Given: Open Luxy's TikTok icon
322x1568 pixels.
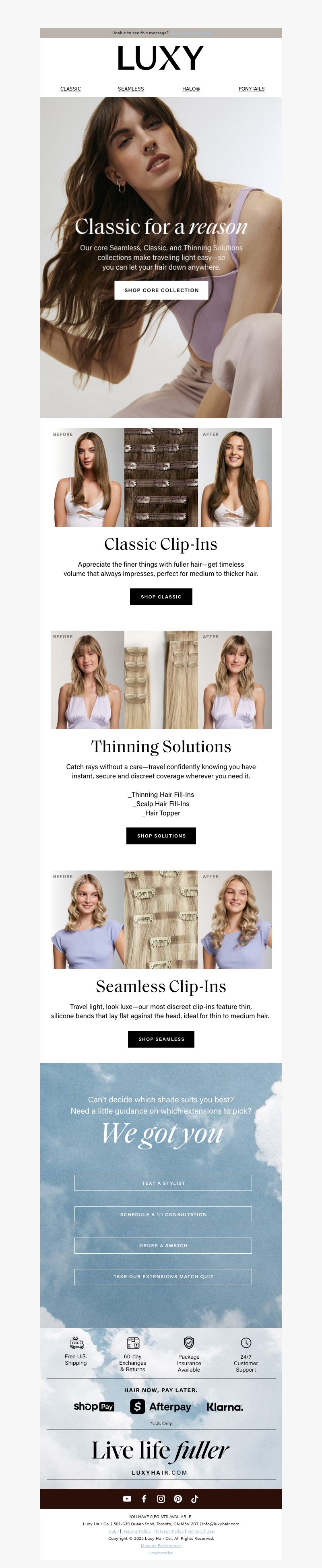Looking at the screenshot, I should coord(195,1499).
